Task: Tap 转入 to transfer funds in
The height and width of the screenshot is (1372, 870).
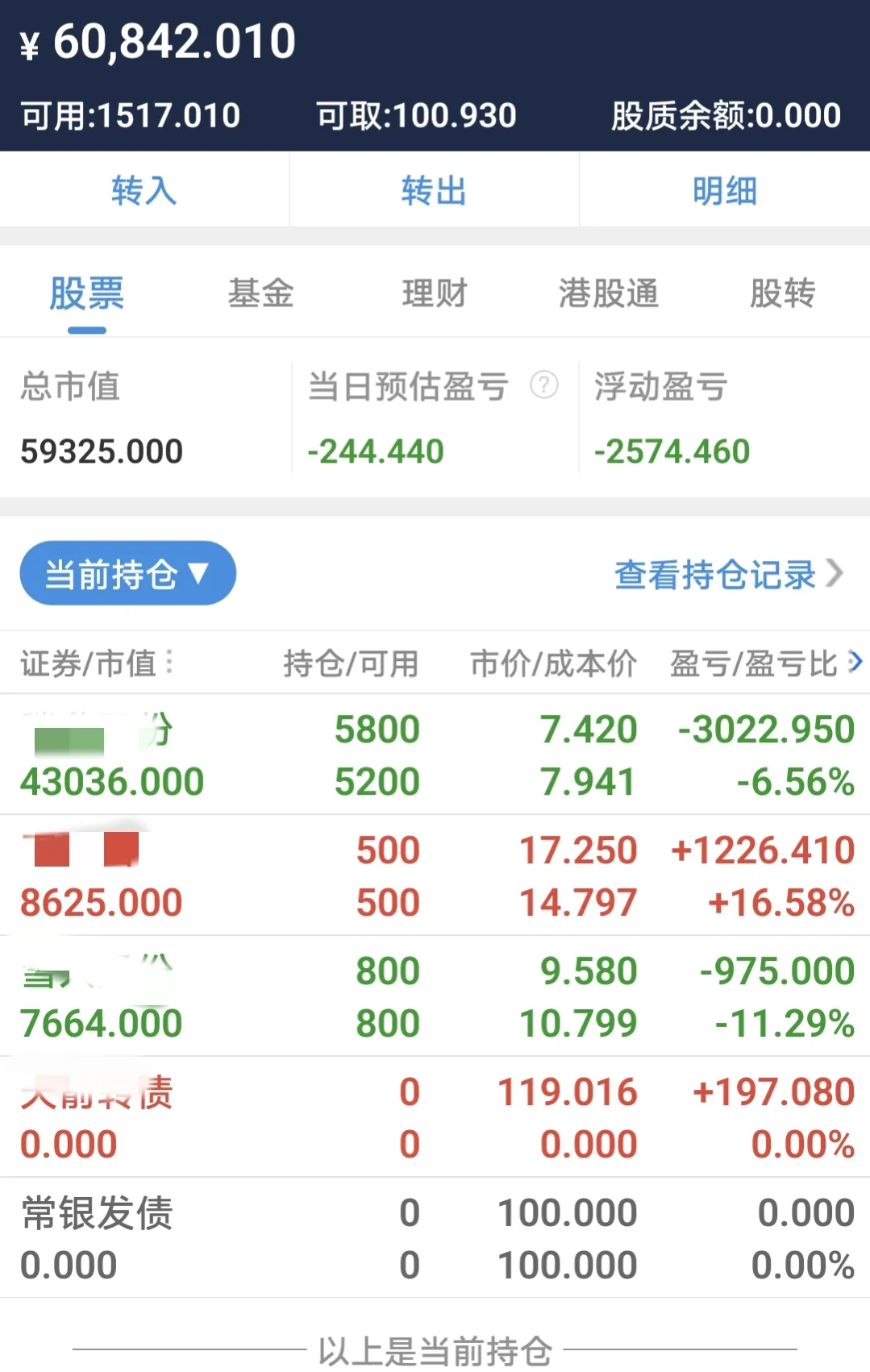Action: 144,191
